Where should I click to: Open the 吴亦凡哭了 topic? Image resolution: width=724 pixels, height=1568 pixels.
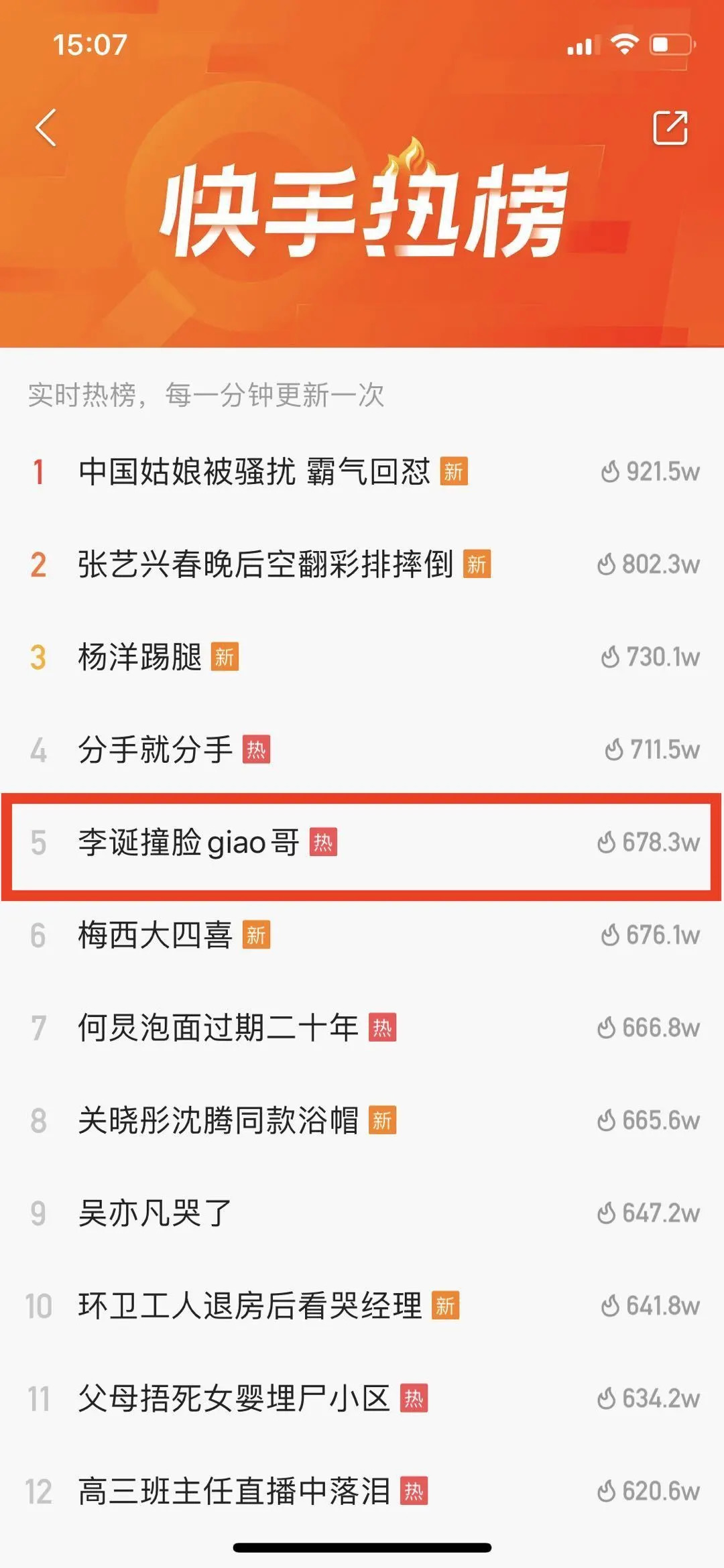click(155, 1213)
